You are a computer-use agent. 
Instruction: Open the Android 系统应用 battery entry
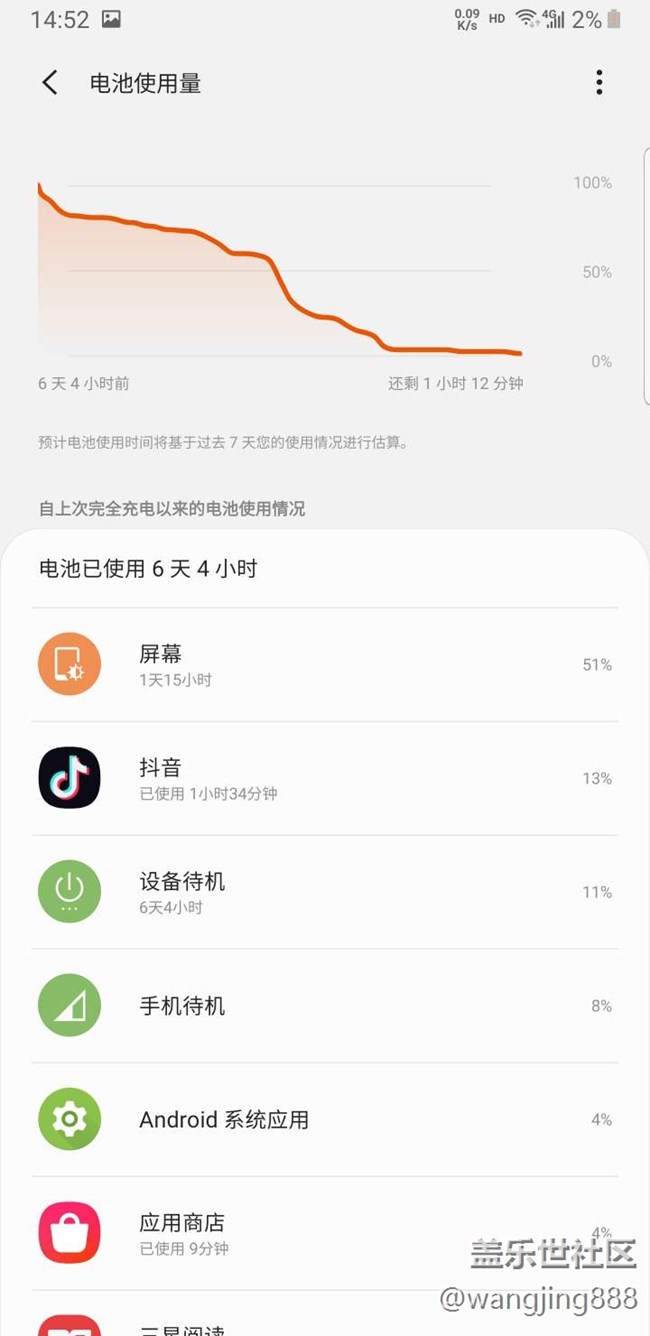pyautogui.click(x=325, y=1120)
